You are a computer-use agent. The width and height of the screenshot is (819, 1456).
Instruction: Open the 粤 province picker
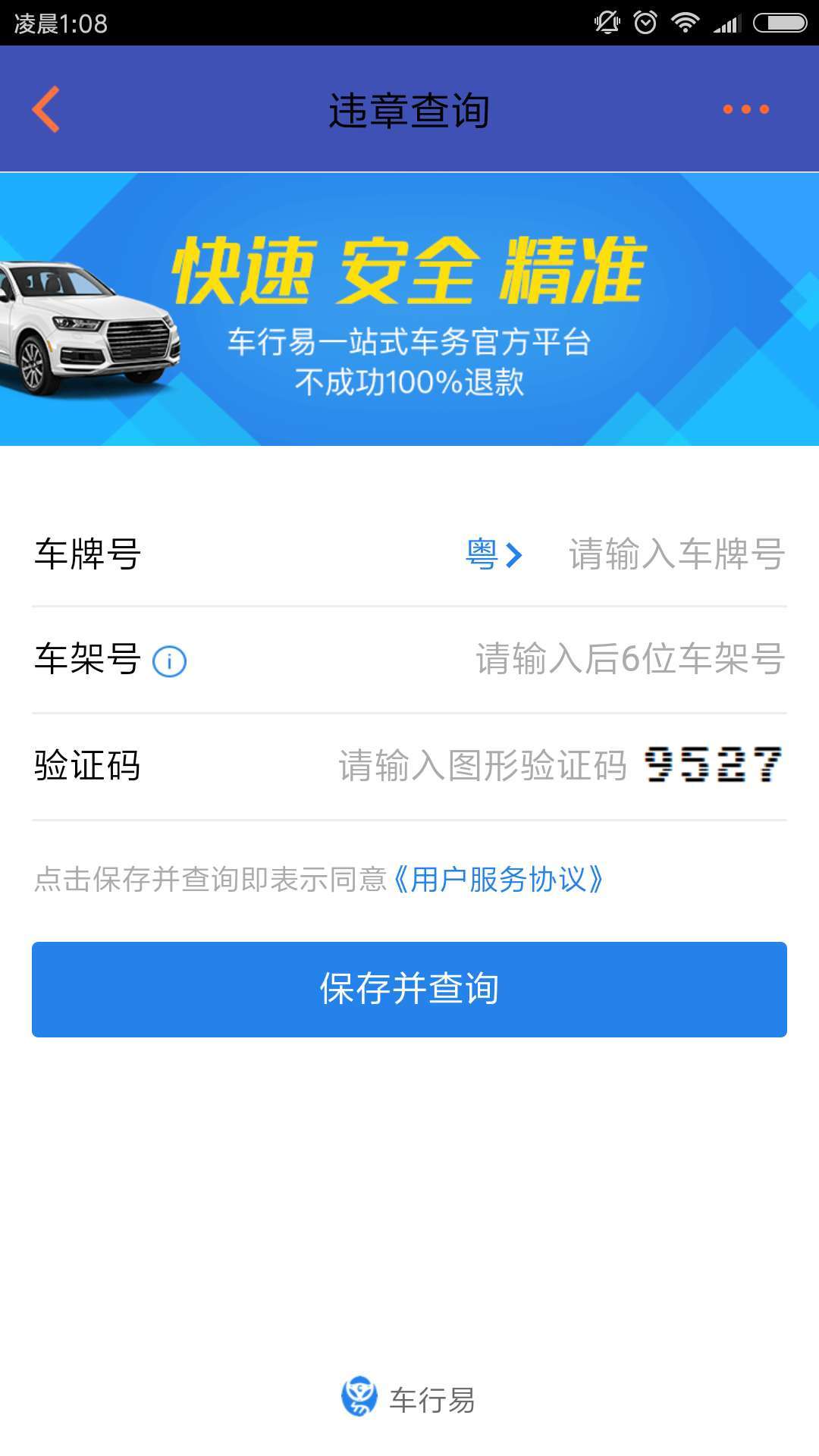coord(493,554)
